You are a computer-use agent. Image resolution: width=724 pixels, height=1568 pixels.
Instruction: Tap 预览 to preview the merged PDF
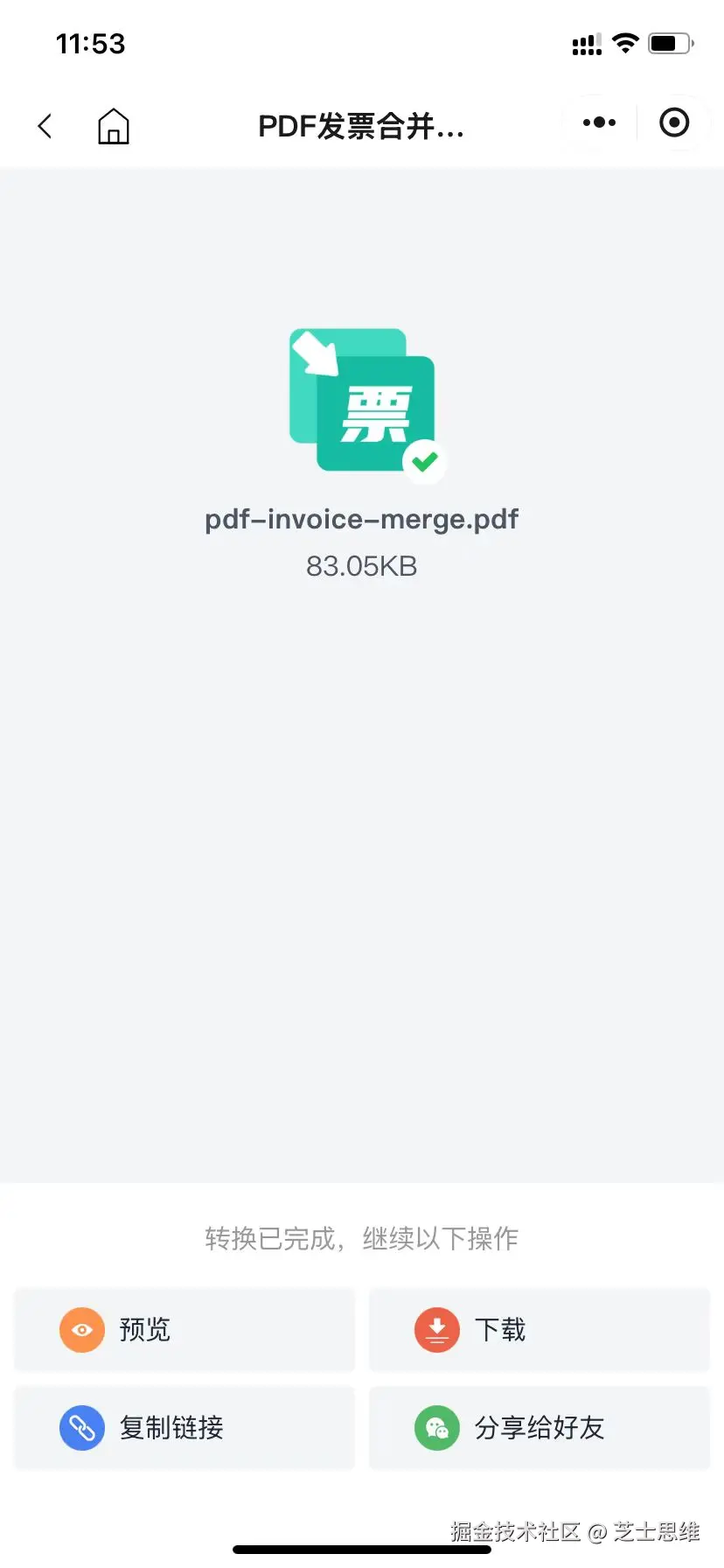pyautogui.click(x=184, y=1329)
